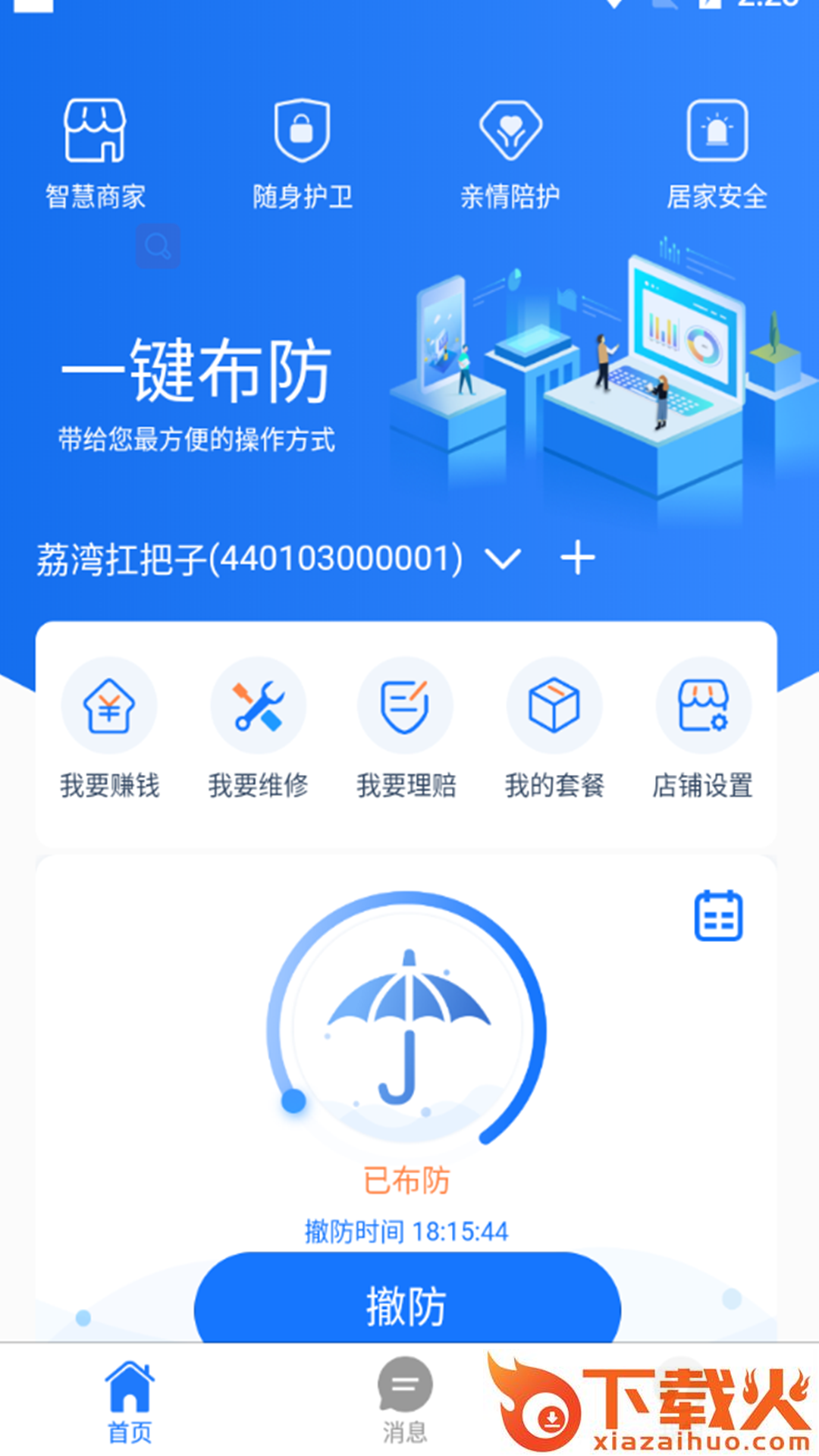
Task: Tap the plus icon to add a store
Action: tap(578, 558)
